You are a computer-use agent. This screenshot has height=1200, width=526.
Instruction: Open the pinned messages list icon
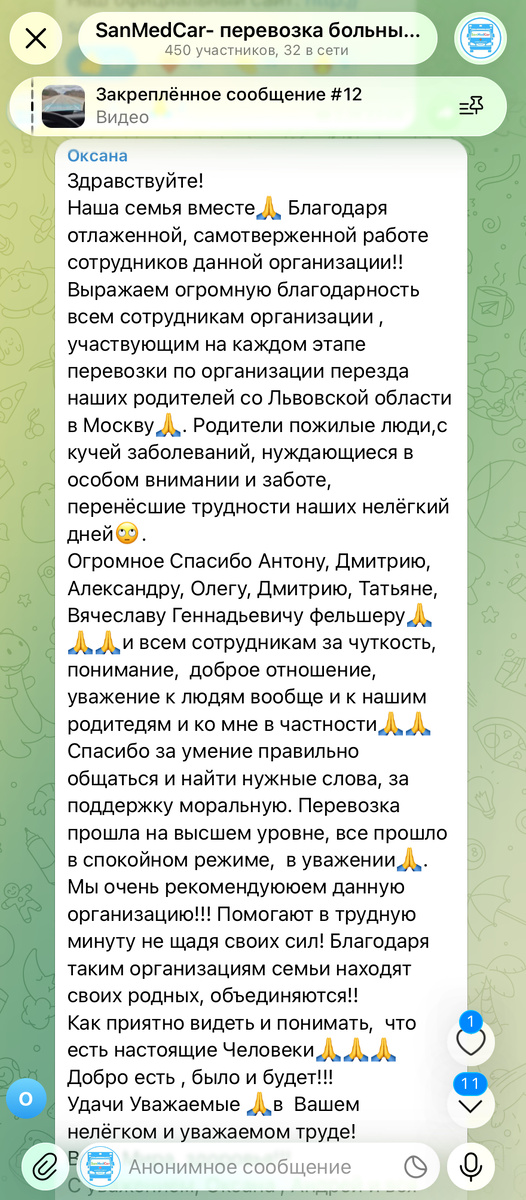coord(470,106)
